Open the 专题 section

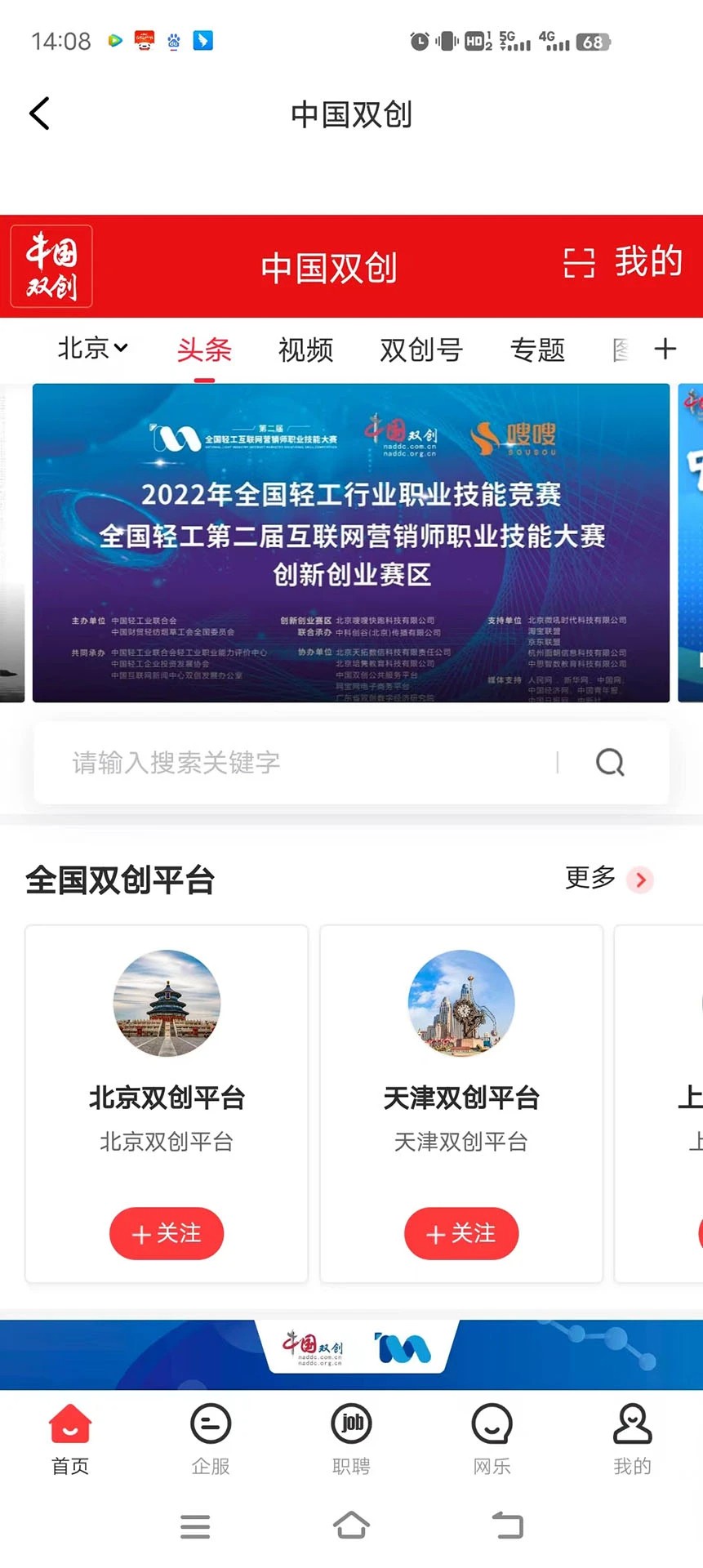point(537,350)
